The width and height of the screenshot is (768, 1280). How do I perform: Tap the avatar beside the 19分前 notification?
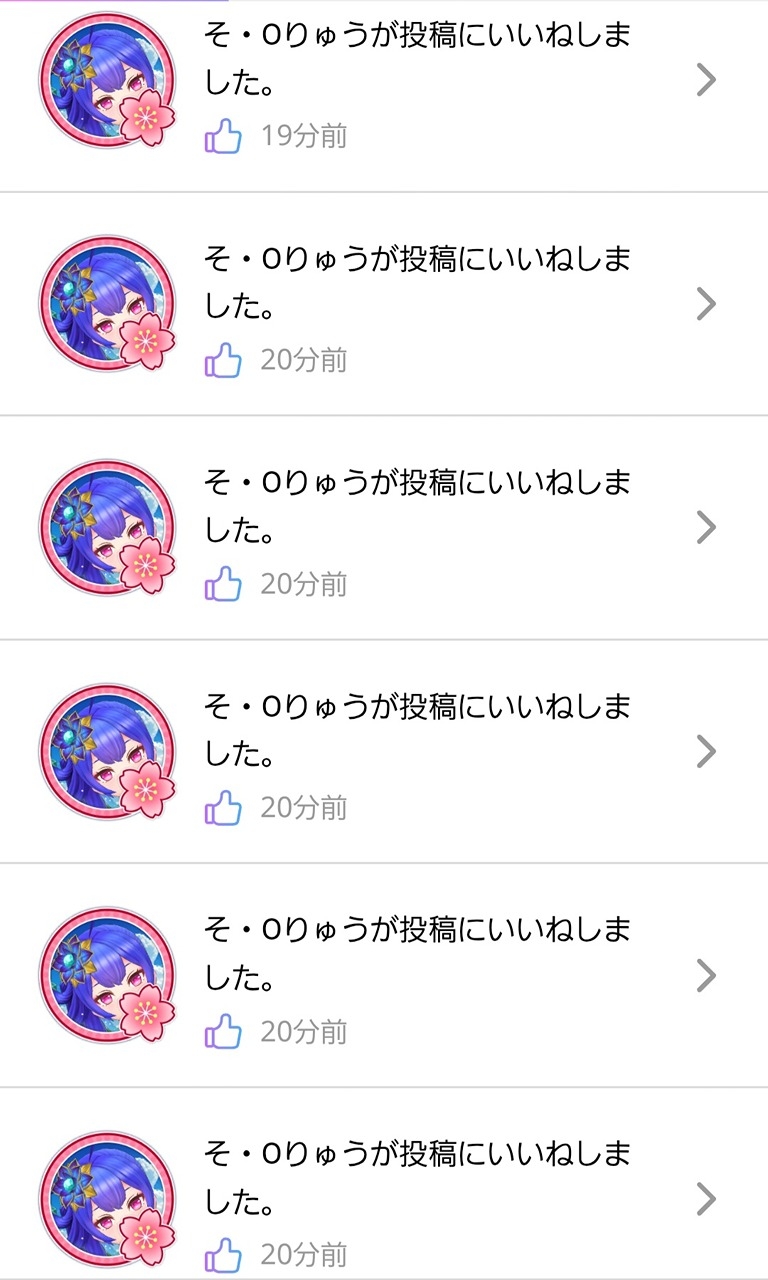pos(107,80)
